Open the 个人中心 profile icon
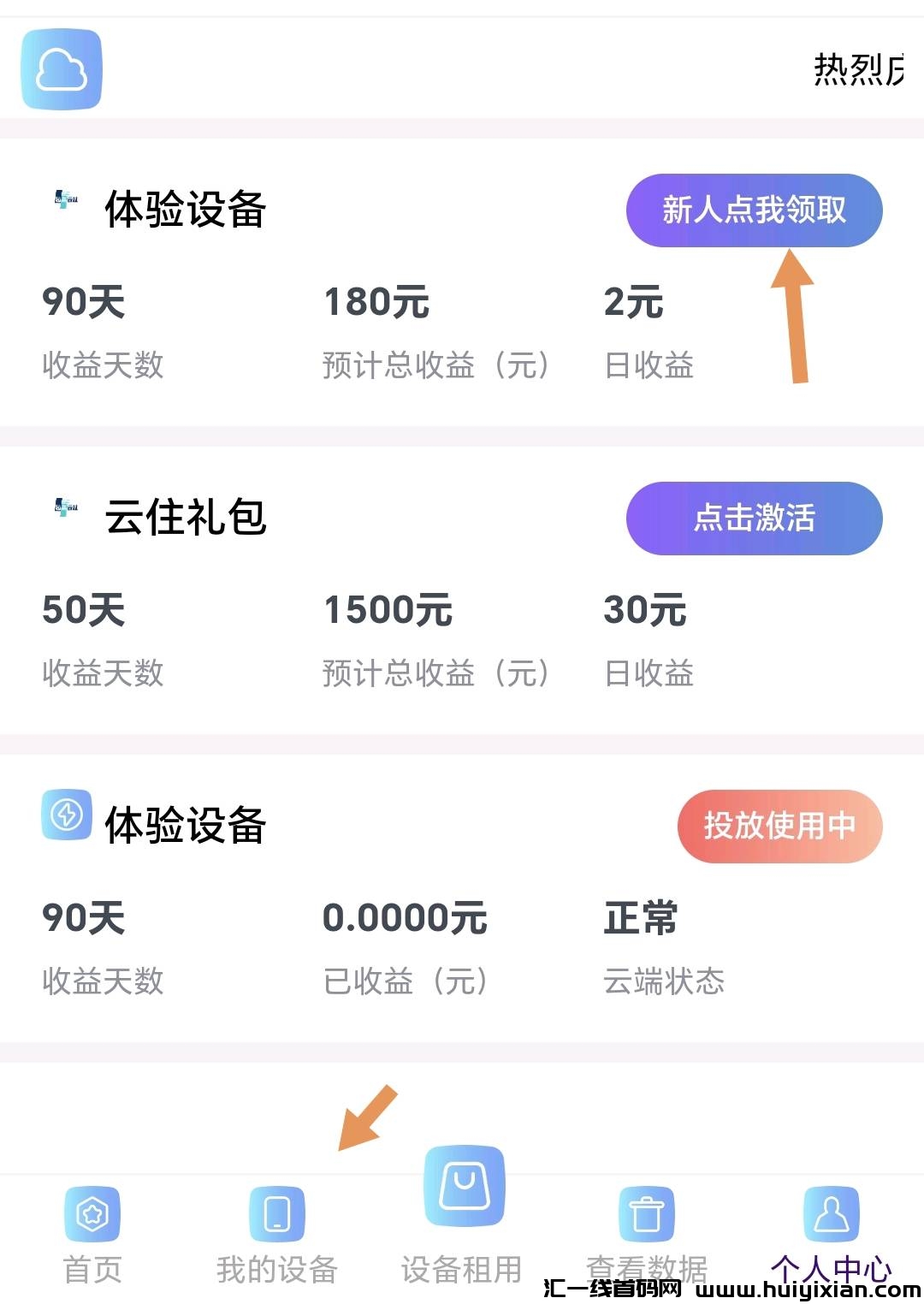Viewport: 924px width, 1304px height. point(832,1212)
